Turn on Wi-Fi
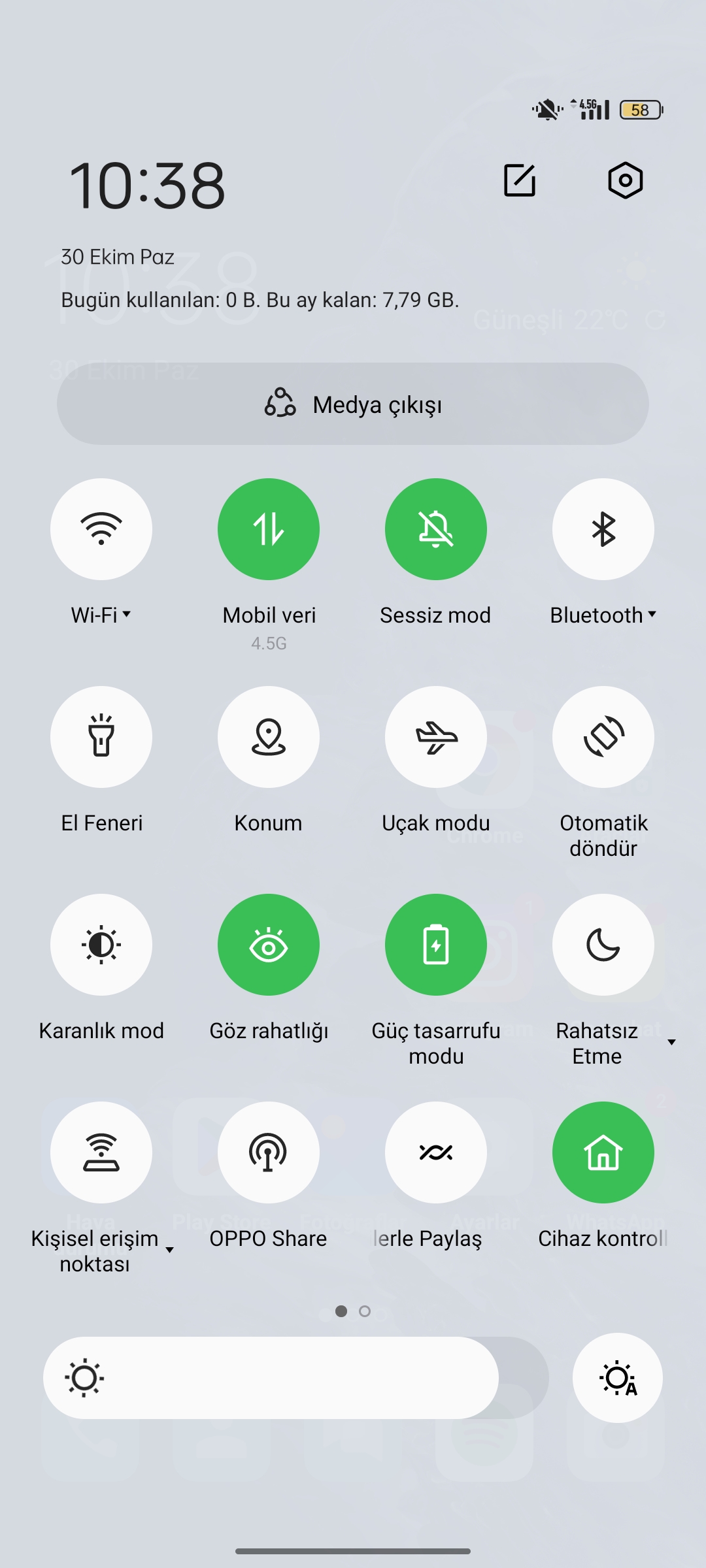This screenshot has height=1568, width=706. pos(101,529)
